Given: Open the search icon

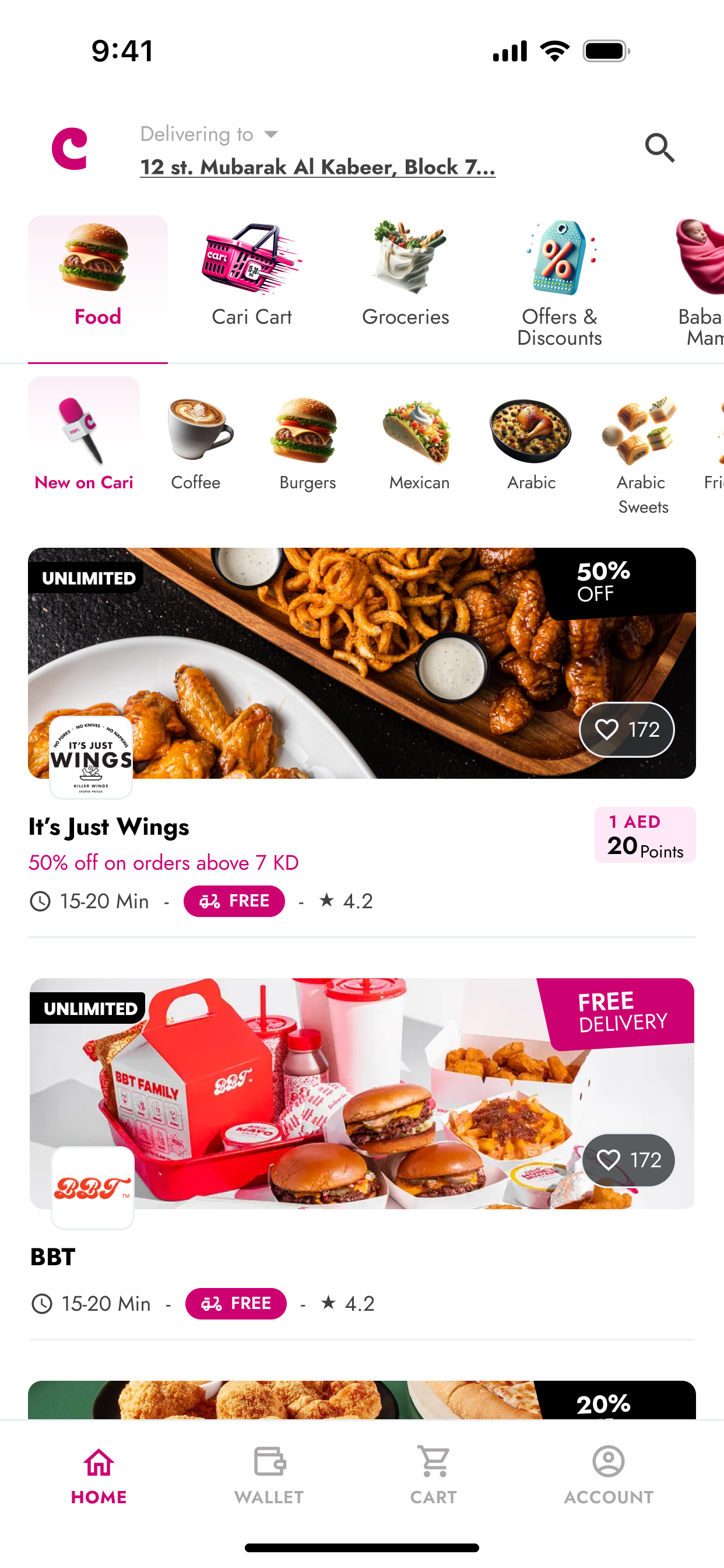Looking at the screenshot, I should [659, 148].
